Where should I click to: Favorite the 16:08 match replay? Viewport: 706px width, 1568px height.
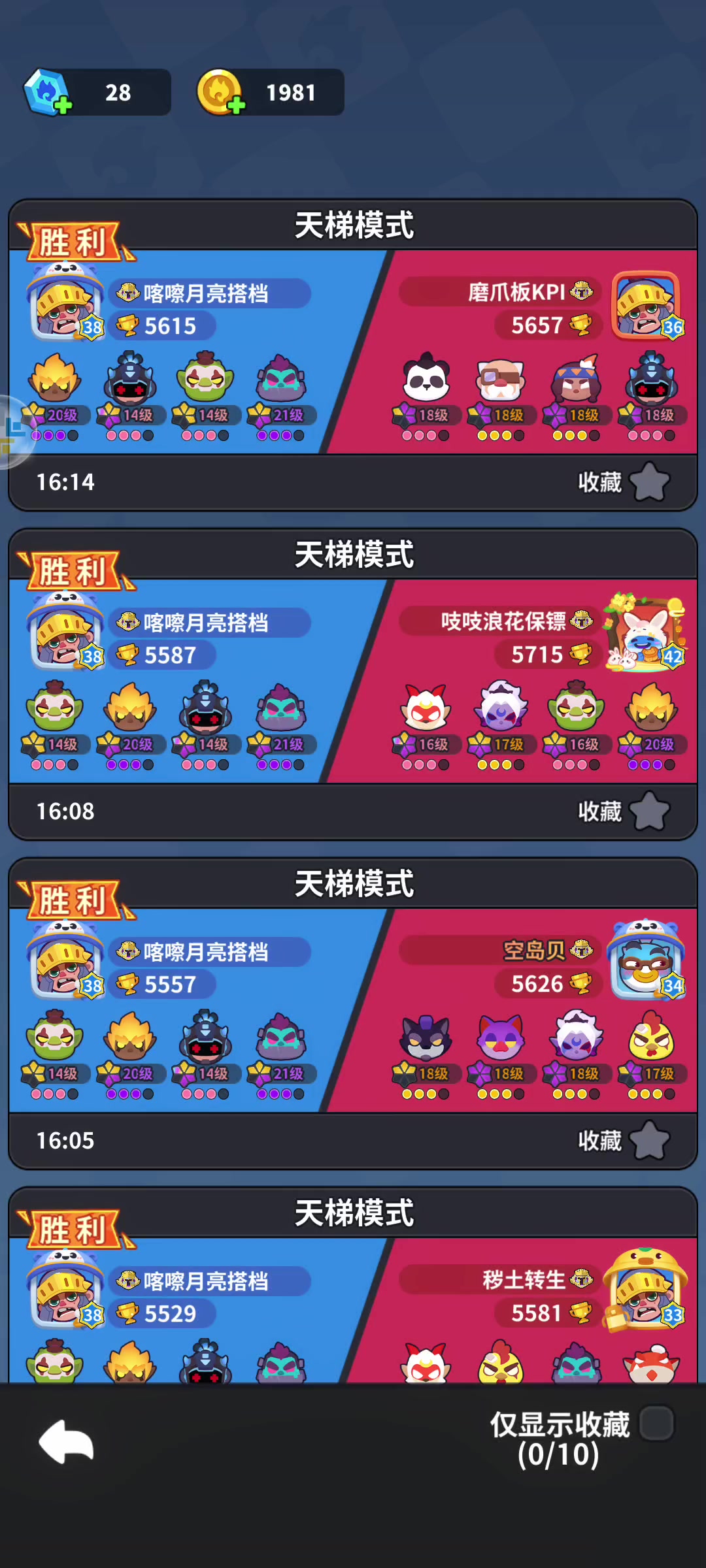pyautogui.click(x=650, y=811)
